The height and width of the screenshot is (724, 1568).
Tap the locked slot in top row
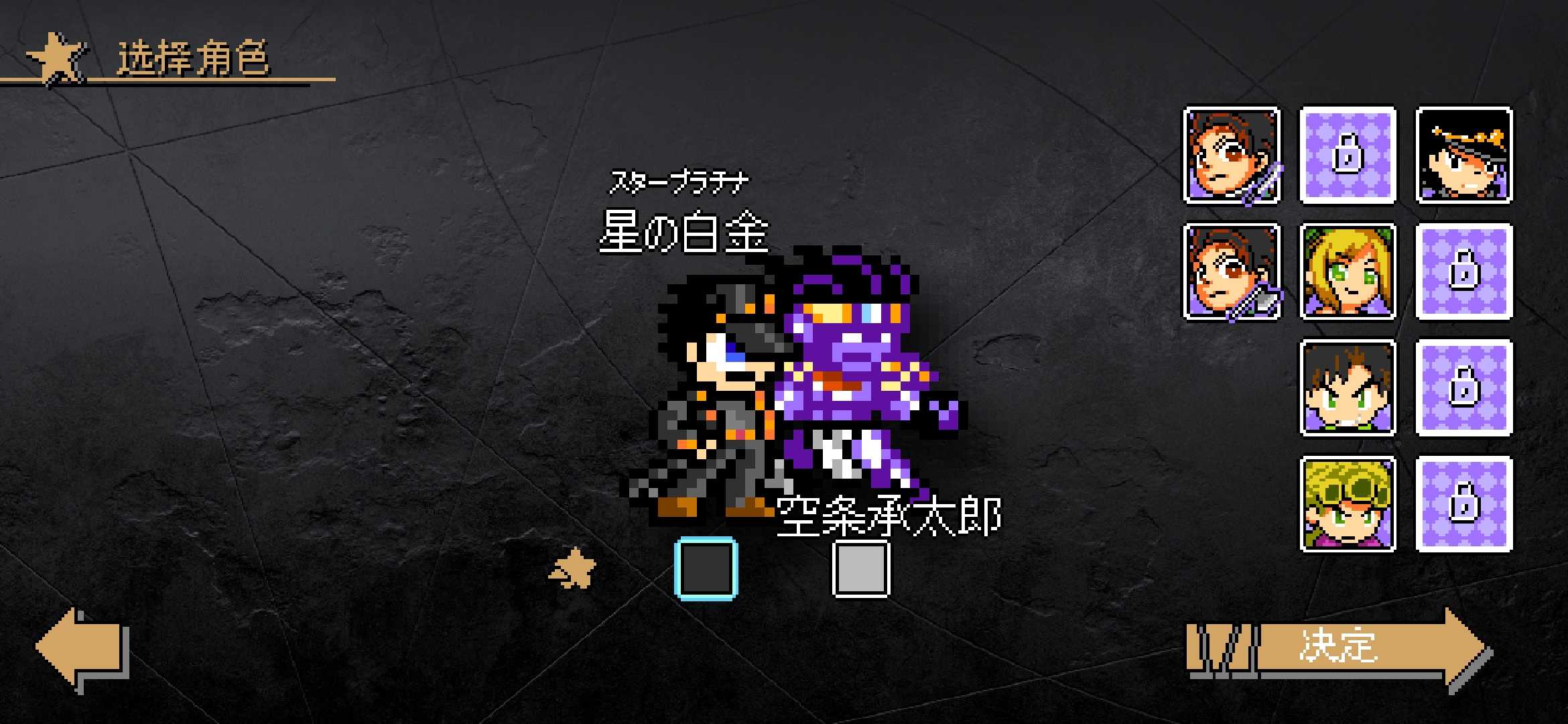click(x=1348, y=156)
